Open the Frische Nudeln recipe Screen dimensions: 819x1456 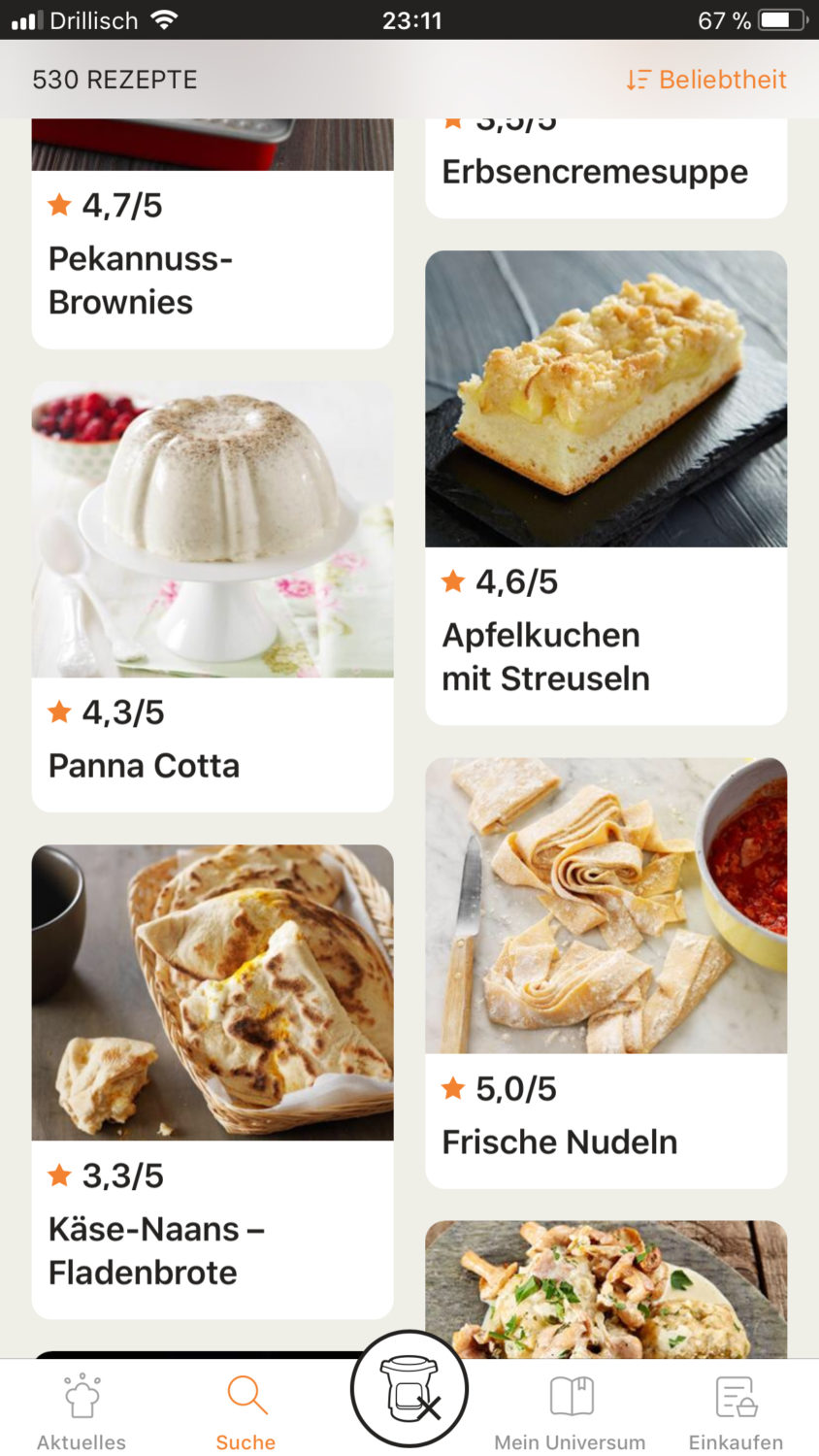(x=606, y=972)
